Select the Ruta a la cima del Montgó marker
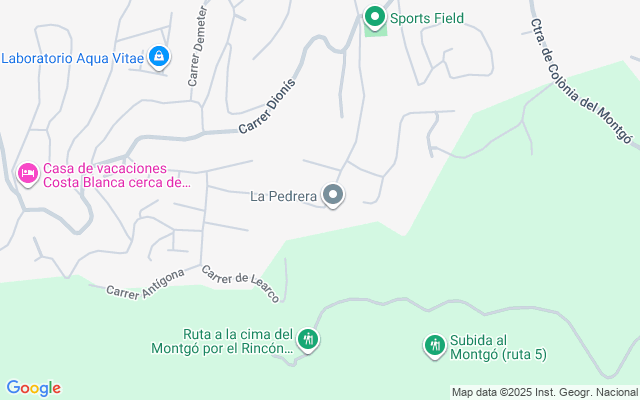This screenshot has height=400, width=640. [x=309, y=340]
